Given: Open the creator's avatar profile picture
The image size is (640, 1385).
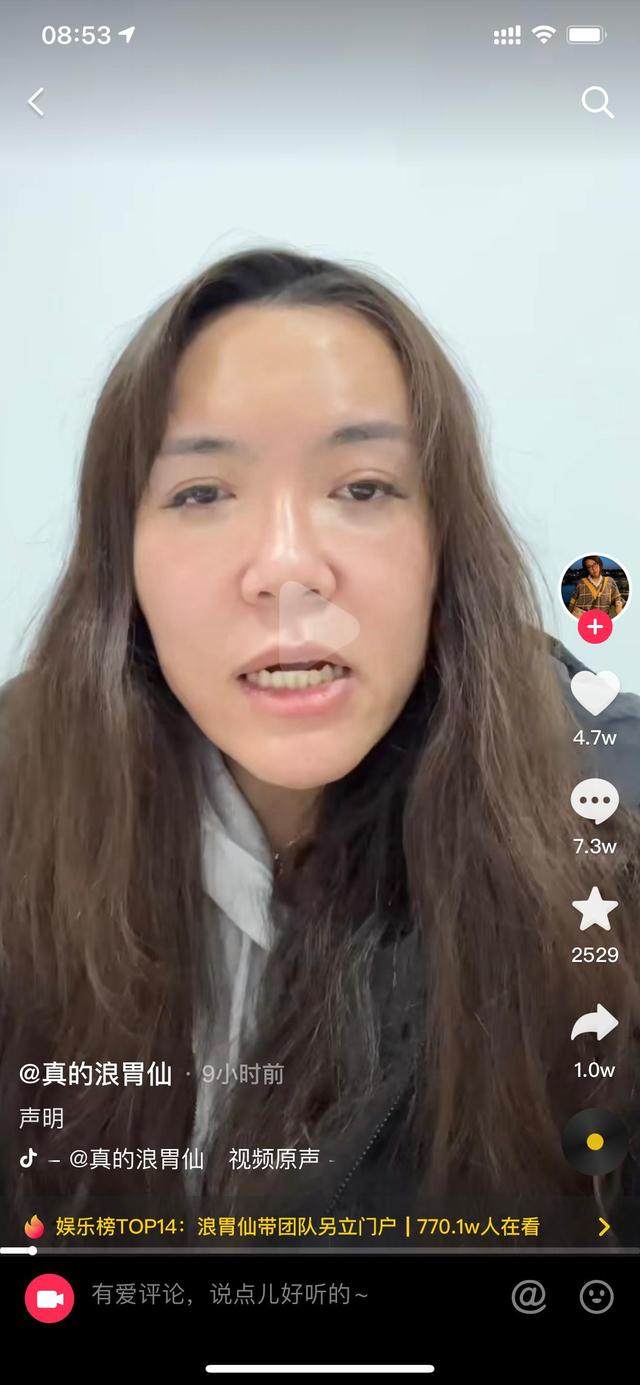Looking at the screenshot, I should [x=595, y=587].
